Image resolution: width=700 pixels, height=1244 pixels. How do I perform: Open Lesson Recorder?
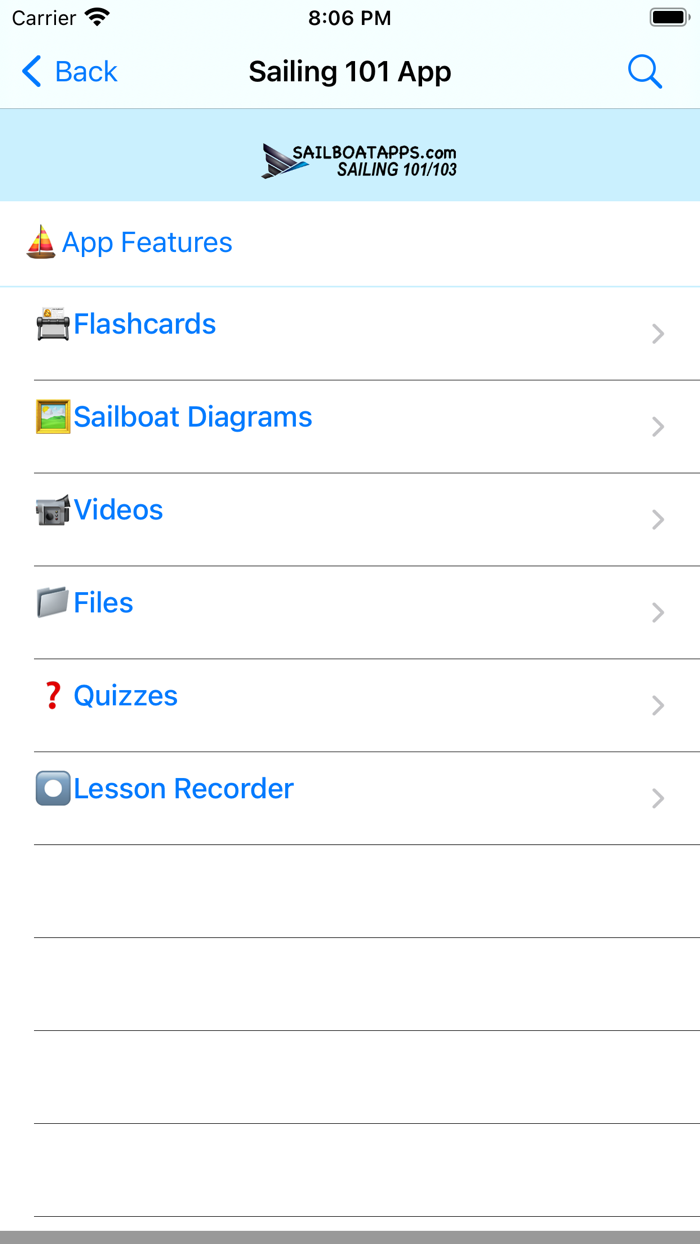[350, 799]
